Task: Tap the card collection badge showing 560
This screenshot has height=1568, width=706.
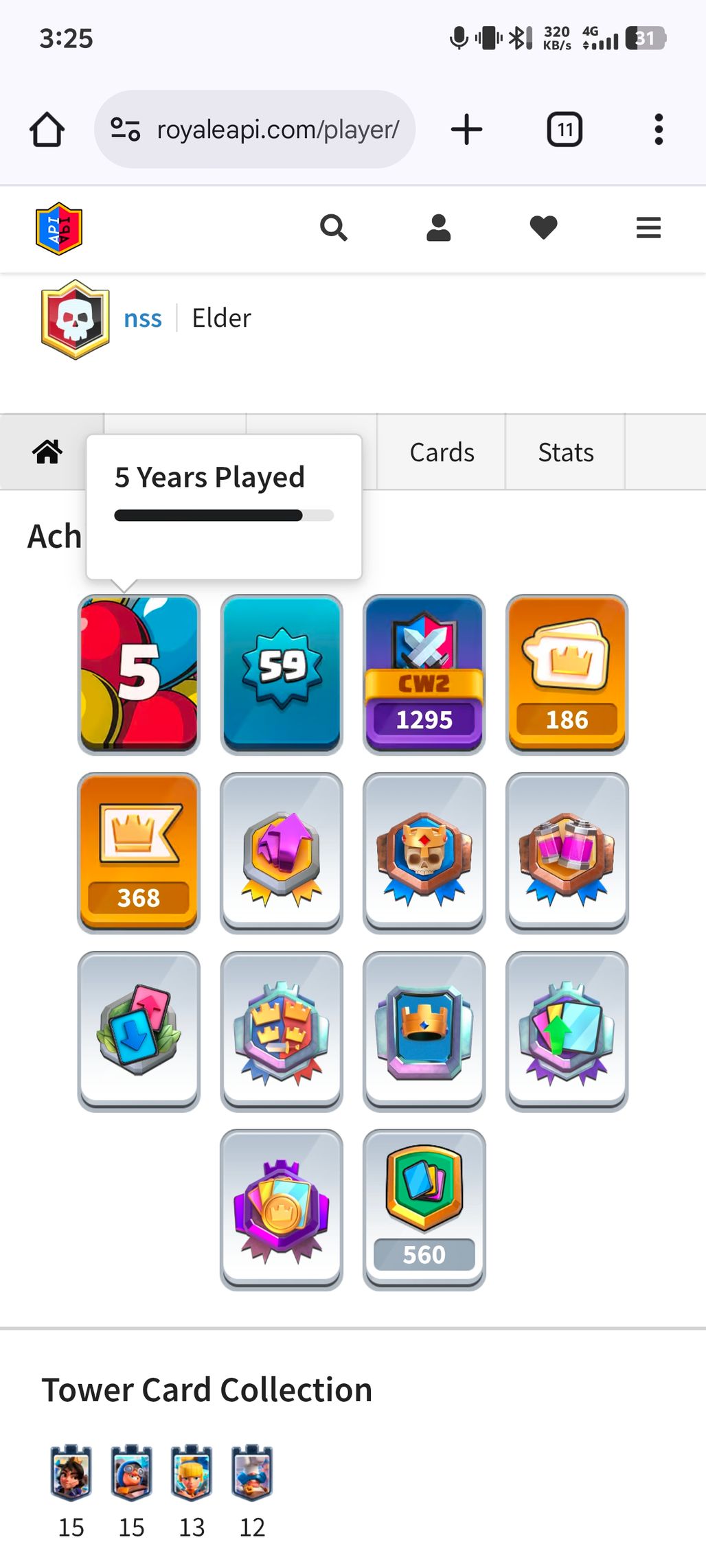Action: [424, 1209]
